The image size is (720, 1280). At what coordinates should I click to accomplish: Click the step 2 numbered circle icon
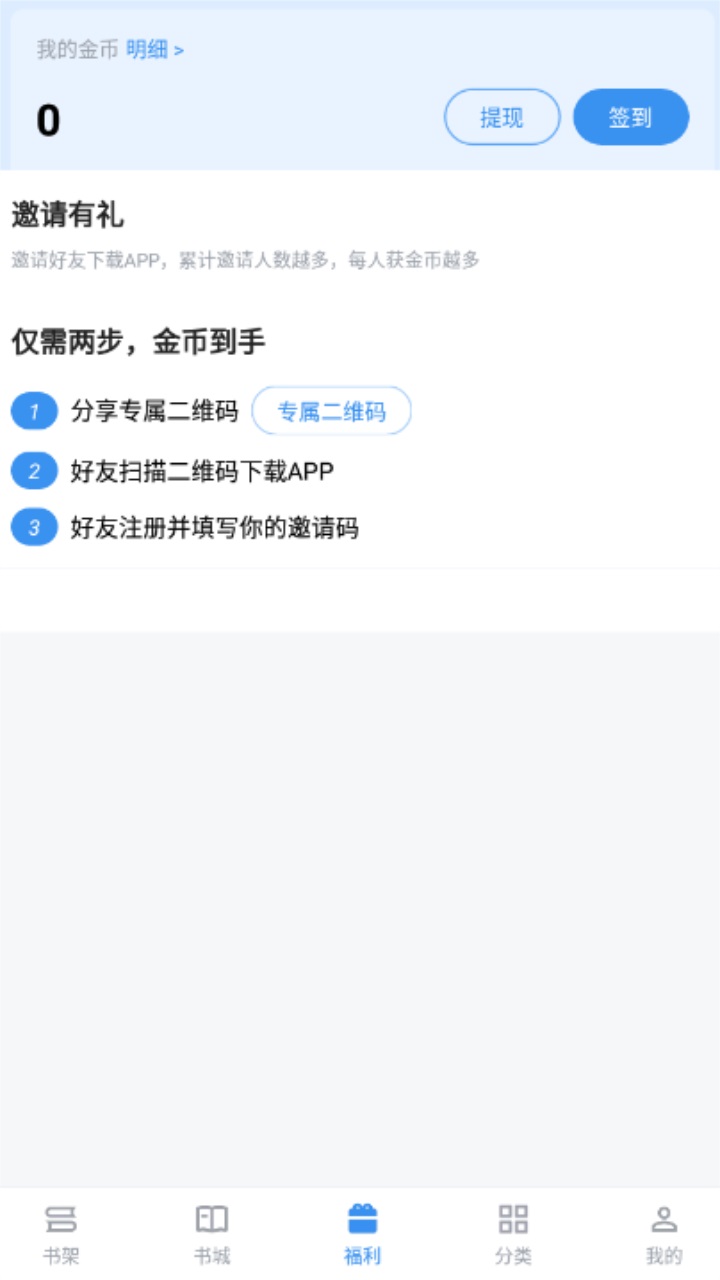33,469
